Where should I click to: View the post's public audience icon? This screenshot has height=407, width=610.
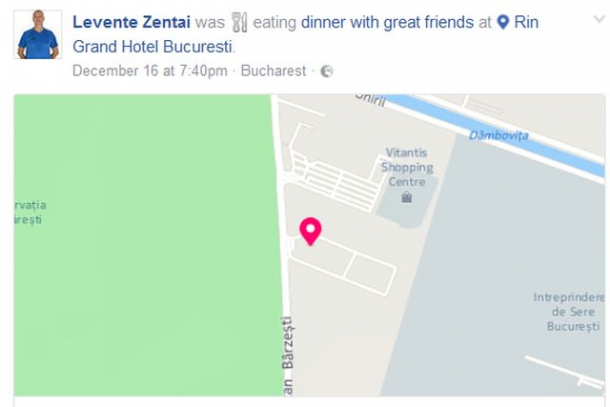(x=326, y=72)
